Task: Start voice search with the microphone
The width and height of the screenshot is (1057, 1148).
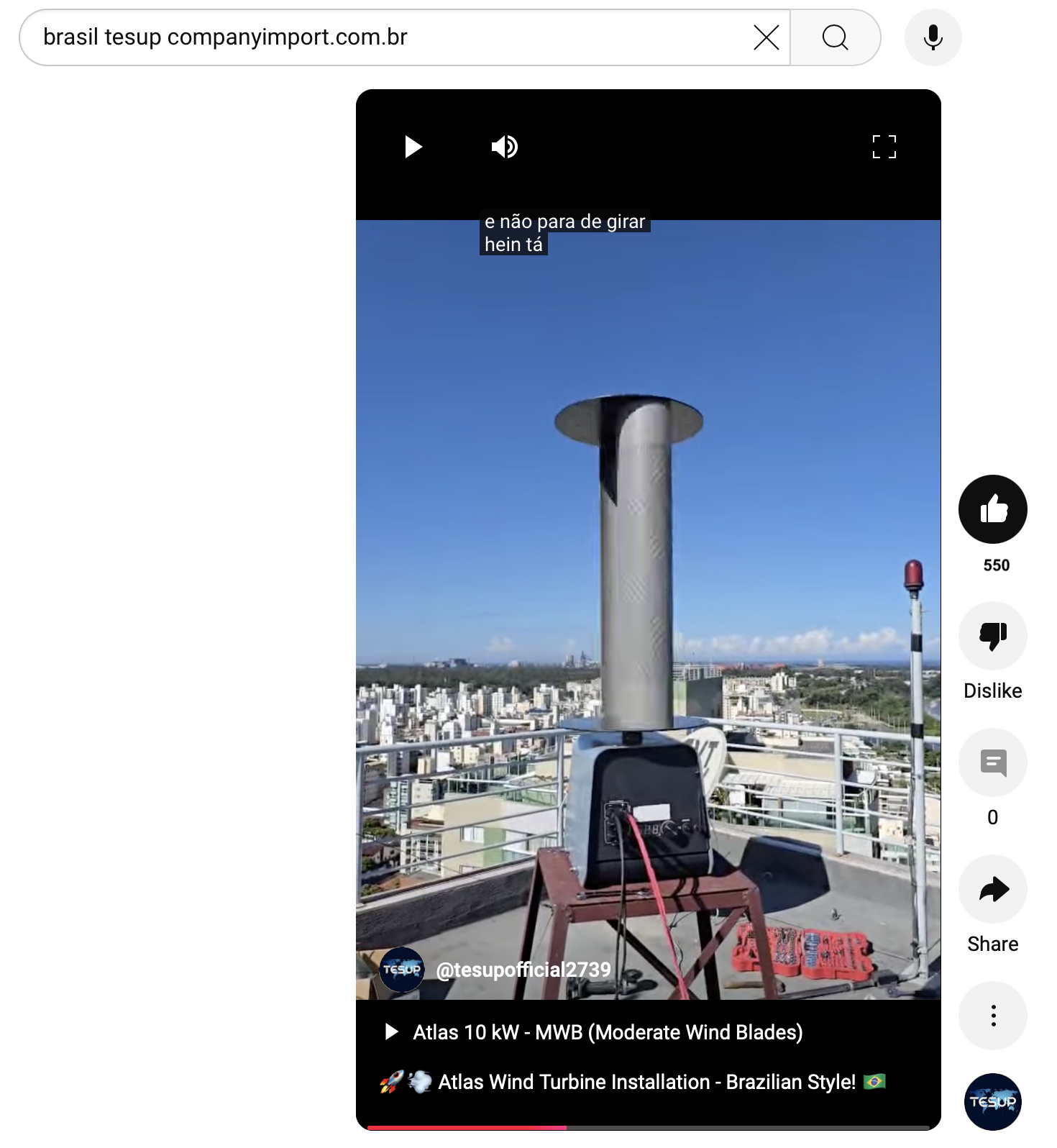Action: [x=933, y=37]
